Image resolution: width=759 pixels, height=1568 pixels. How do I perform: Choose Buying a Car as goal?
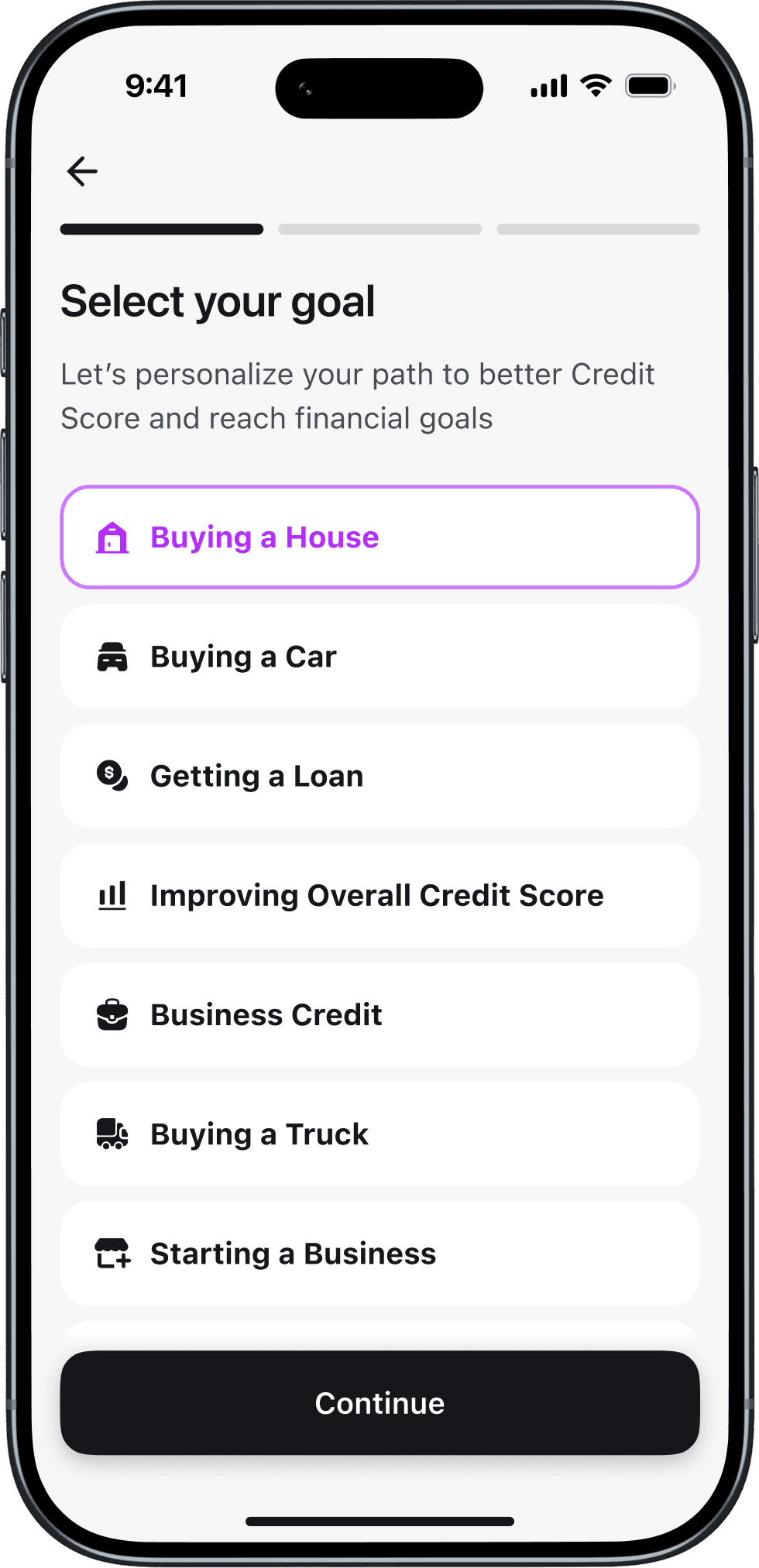pos(379,657)
